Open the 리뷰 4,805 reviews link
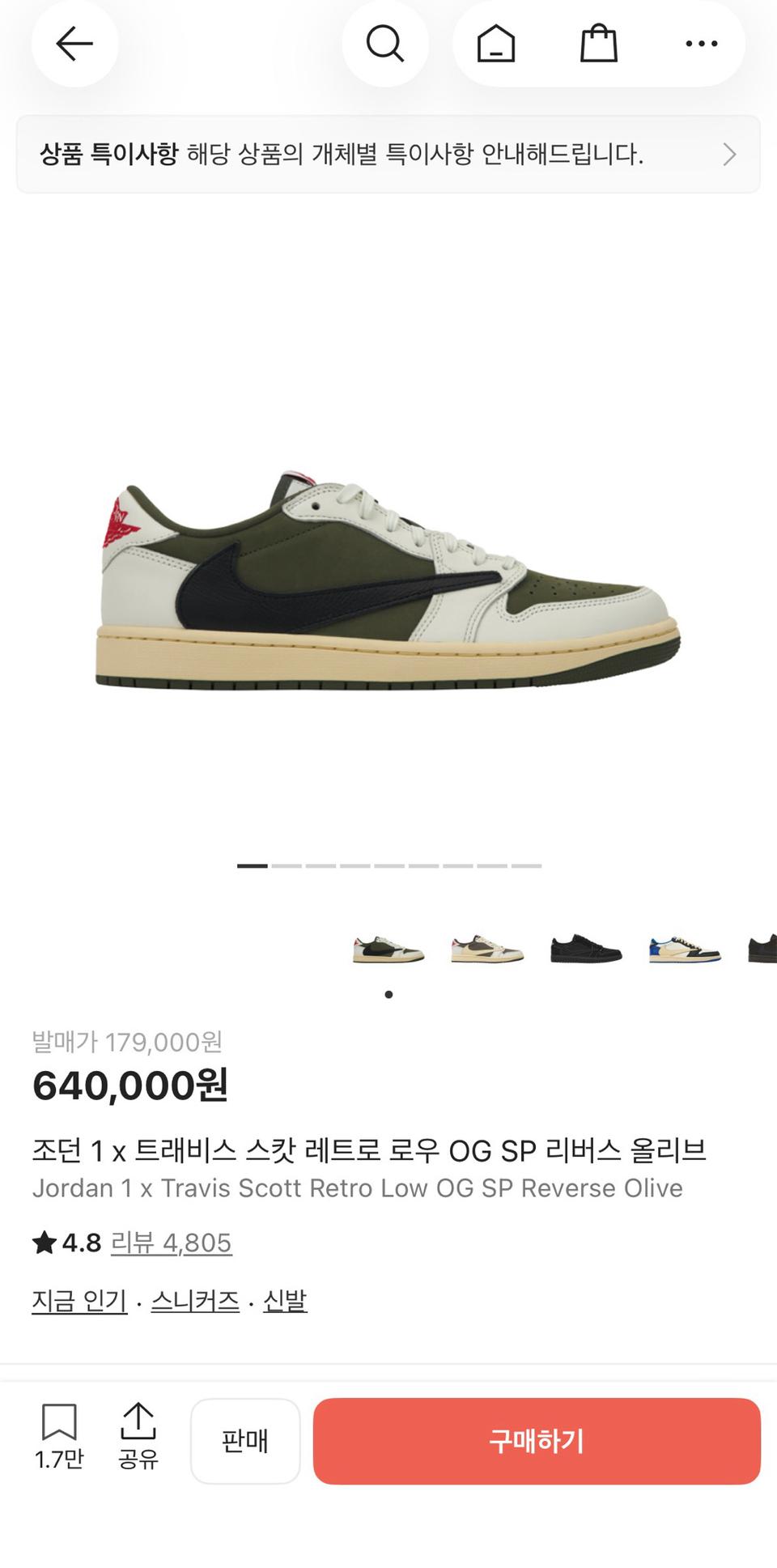The image size is (777, 1568). tap(171, 1243)
